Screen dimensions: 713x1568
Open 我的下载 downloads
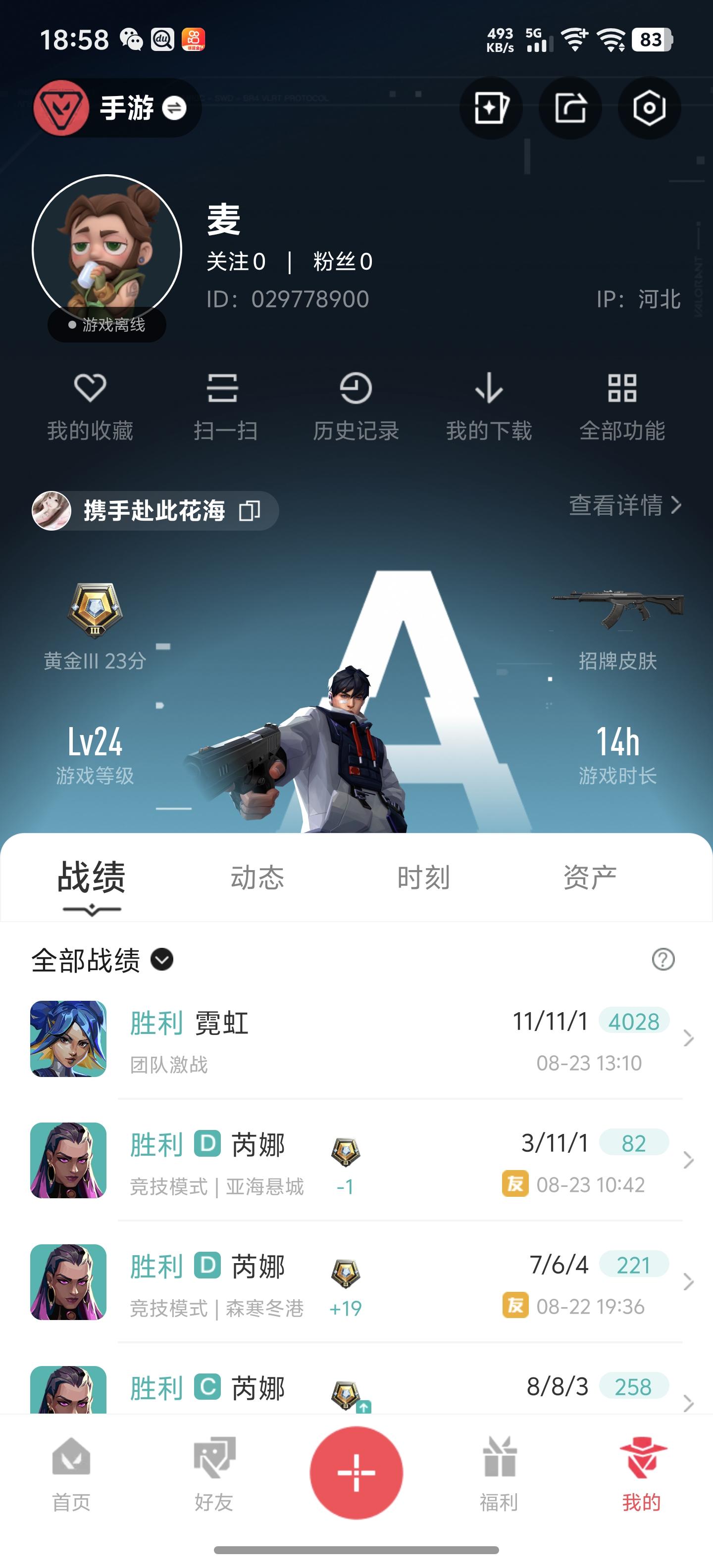[x=489, y=405]
